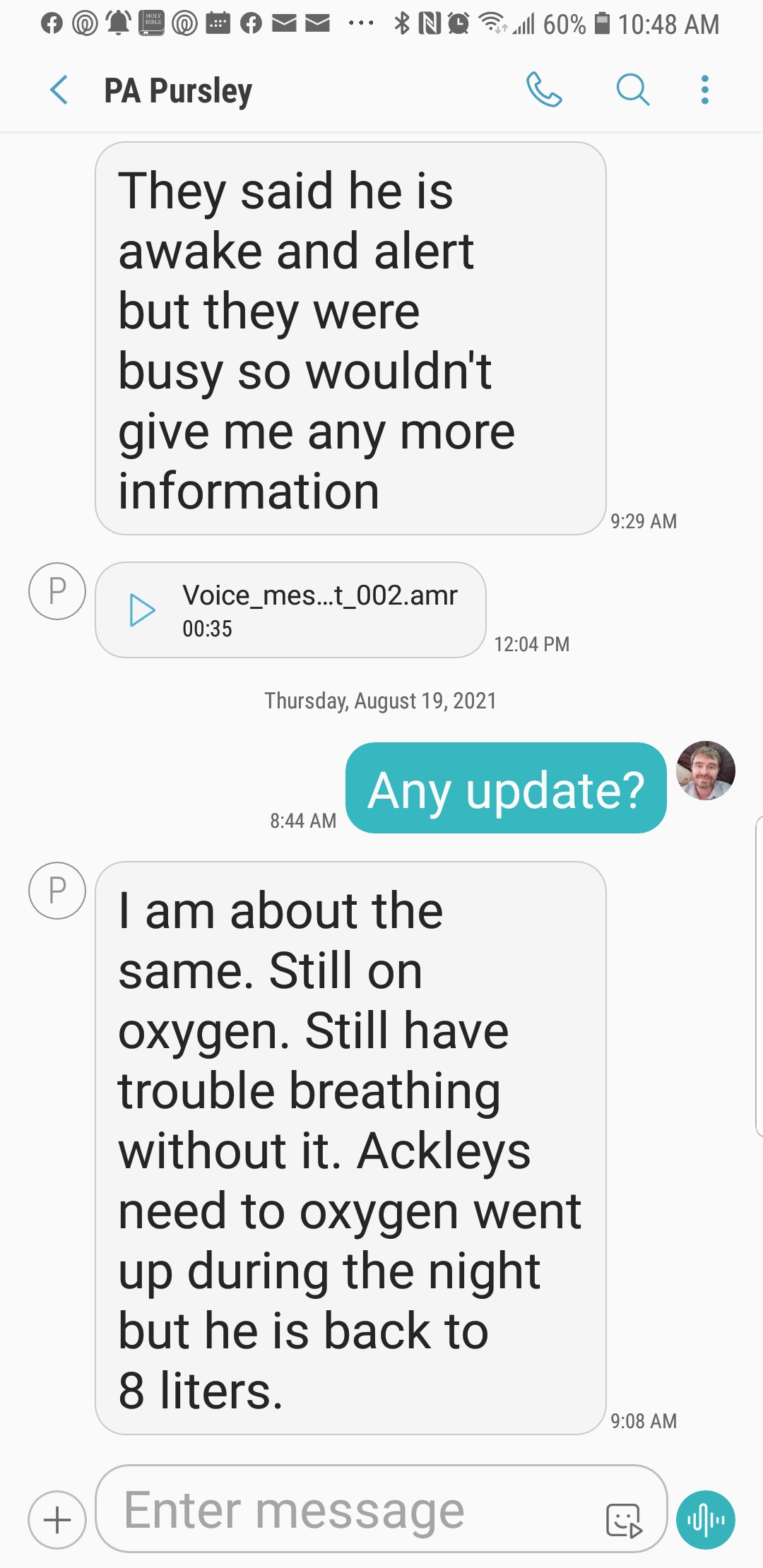Search within this conversation
This screenshot has width=763, height=1568.
click(x=632, y=90)
